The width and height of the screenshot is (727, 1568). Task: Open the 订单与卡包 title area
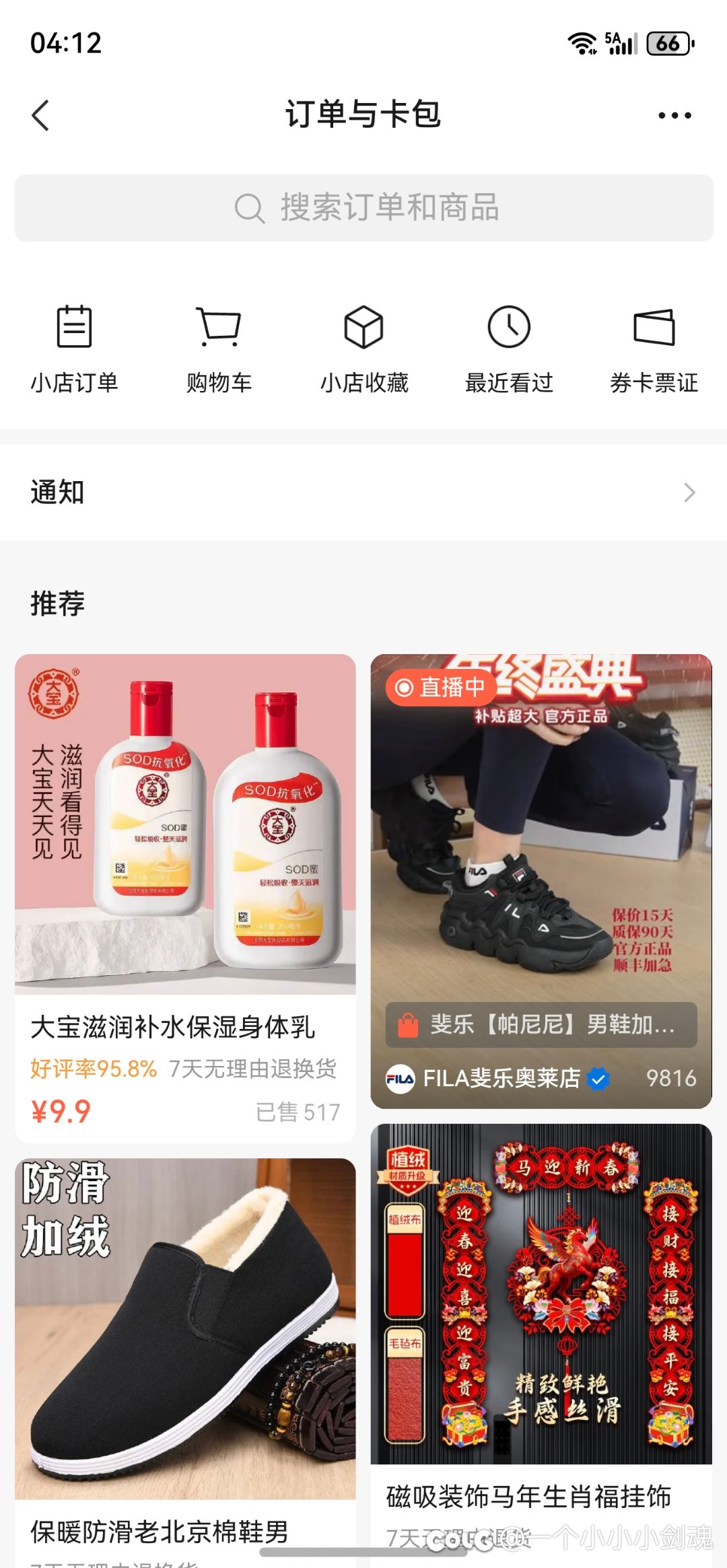click(x=363, y=114)
